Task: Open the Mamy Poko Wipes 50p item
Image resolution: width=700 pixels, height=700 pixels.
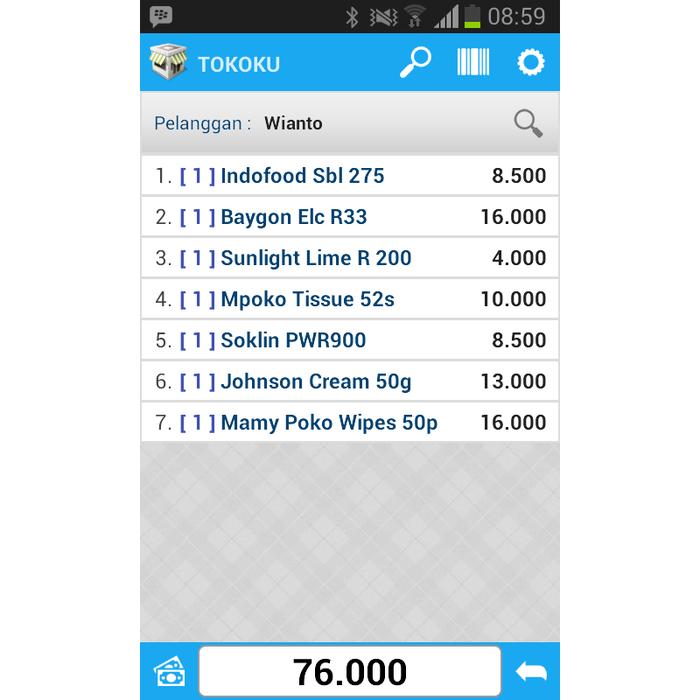Action: (350, 422)
